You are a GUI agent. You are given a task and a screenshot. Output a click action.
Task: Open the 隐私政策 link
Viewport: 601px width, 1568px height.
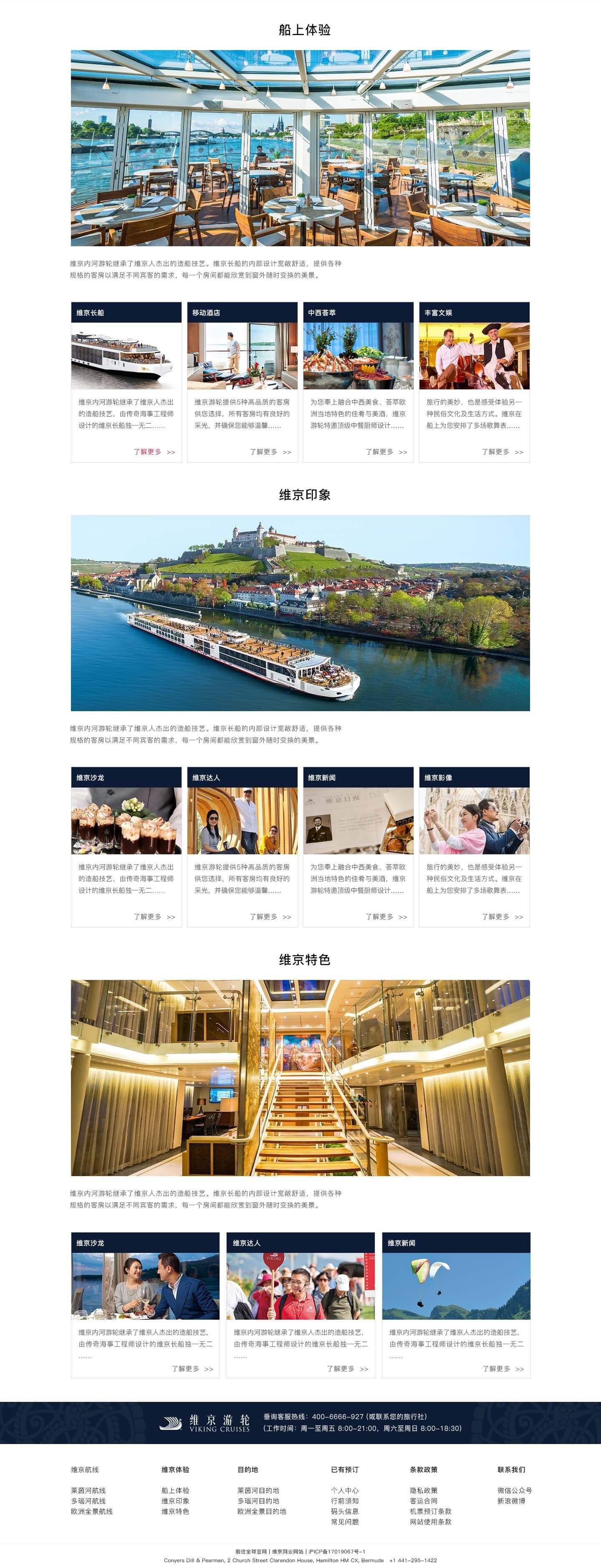pyautogui.click(x=424, y=1490)
